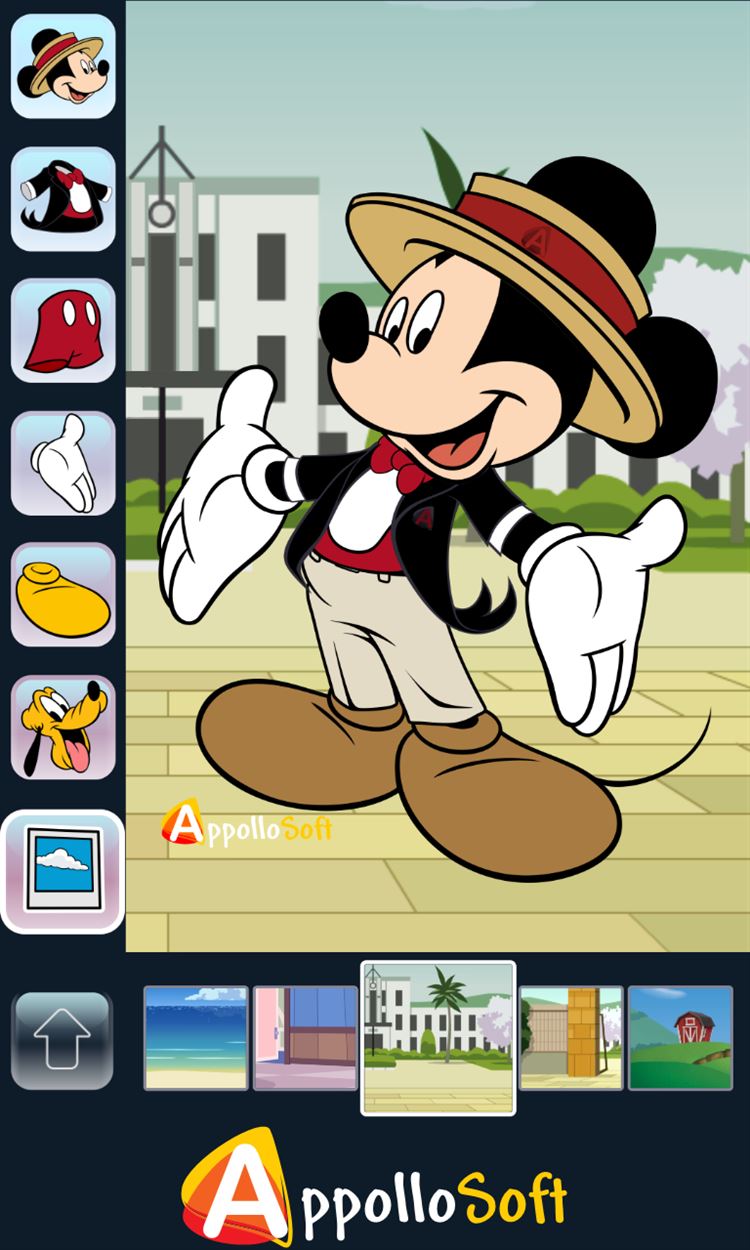
Task: Select the hat and head category
Action: pyautogui.click(x=63, y=67)
